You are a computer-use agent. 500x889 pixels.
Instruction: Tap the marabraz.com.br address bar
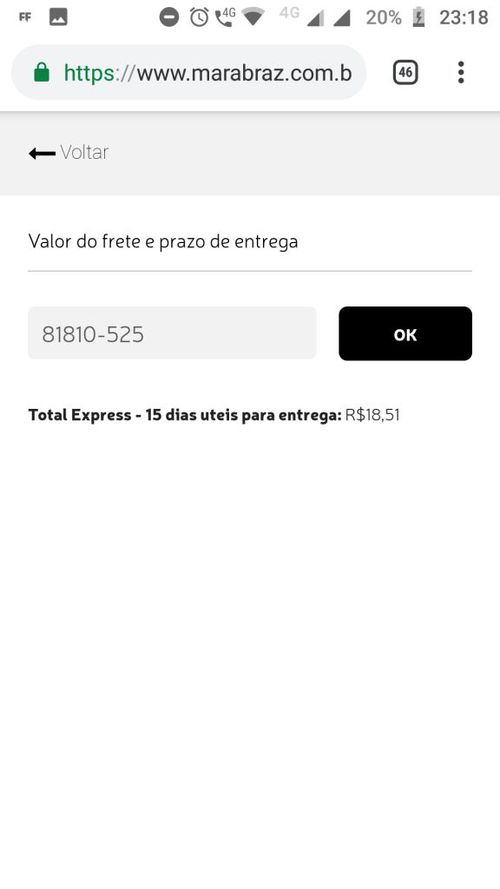coord(189,73)
